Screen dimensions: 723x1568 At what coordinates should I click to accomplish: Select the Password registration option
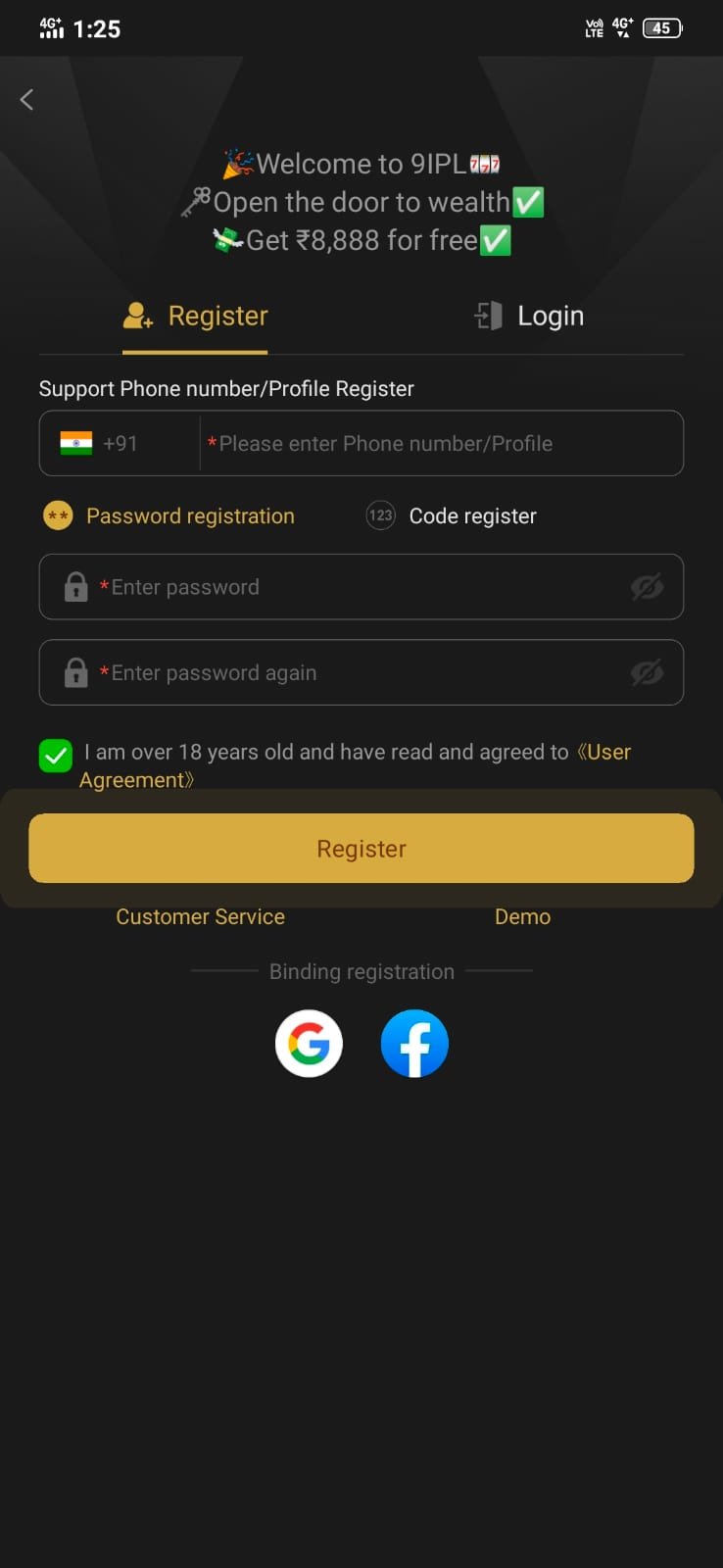[x=190, y=515]
